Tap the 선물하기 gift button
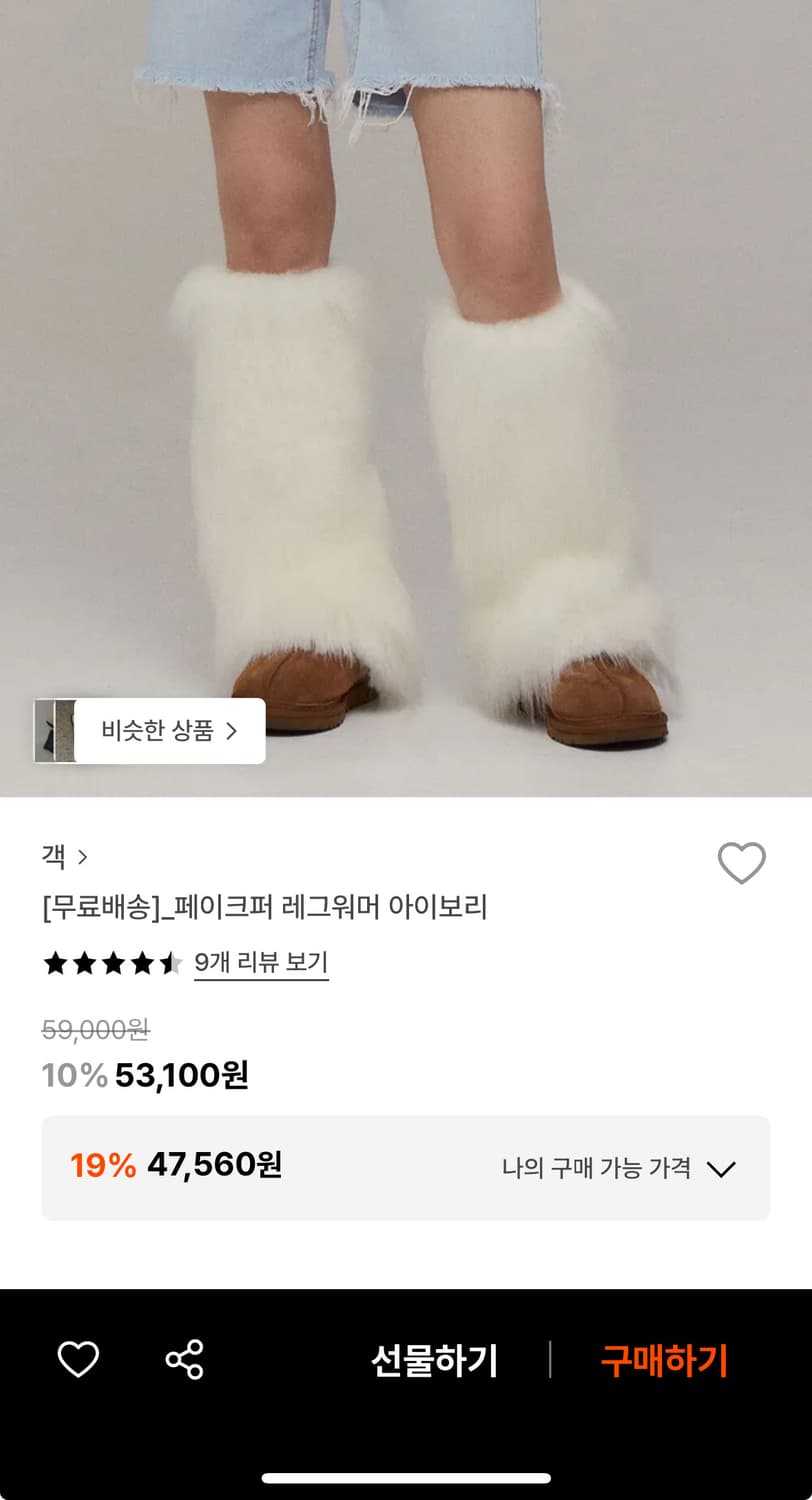 coord(435,1358)
